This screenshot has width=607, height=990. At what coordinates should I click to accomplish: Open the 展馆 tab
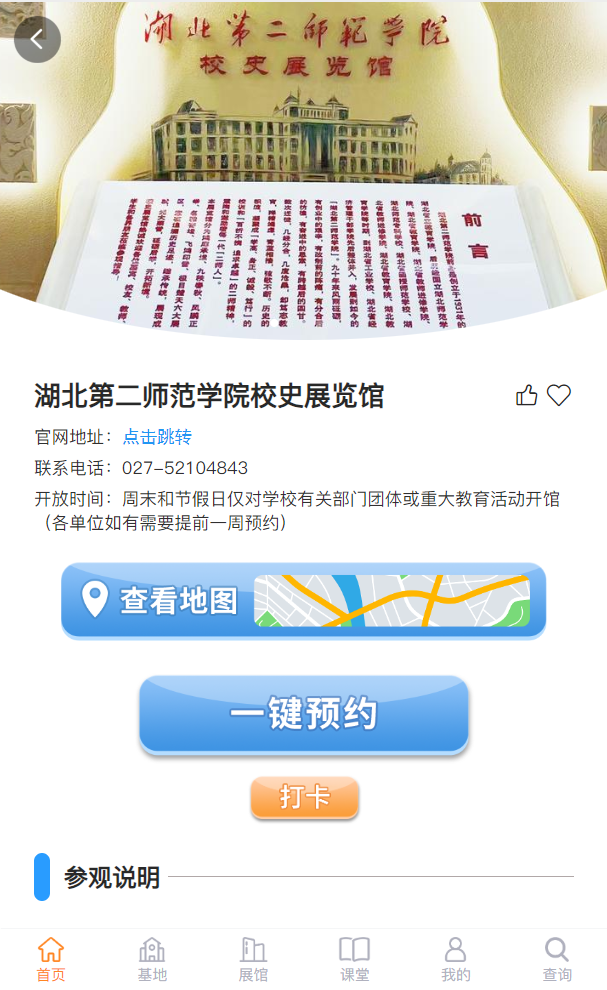click(253, 960)
